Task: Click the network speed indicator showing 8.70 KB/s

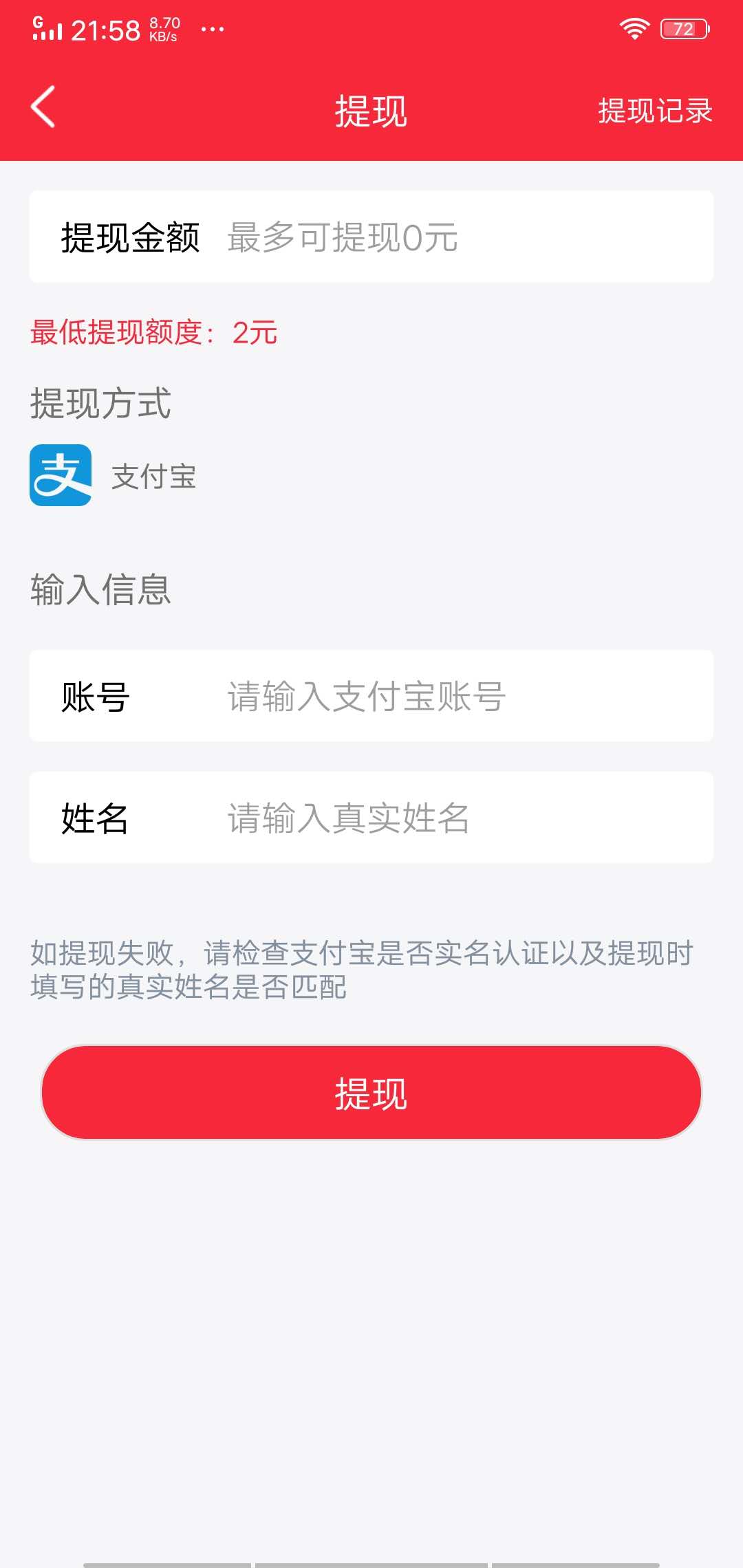Action: (x=163, y=28)
